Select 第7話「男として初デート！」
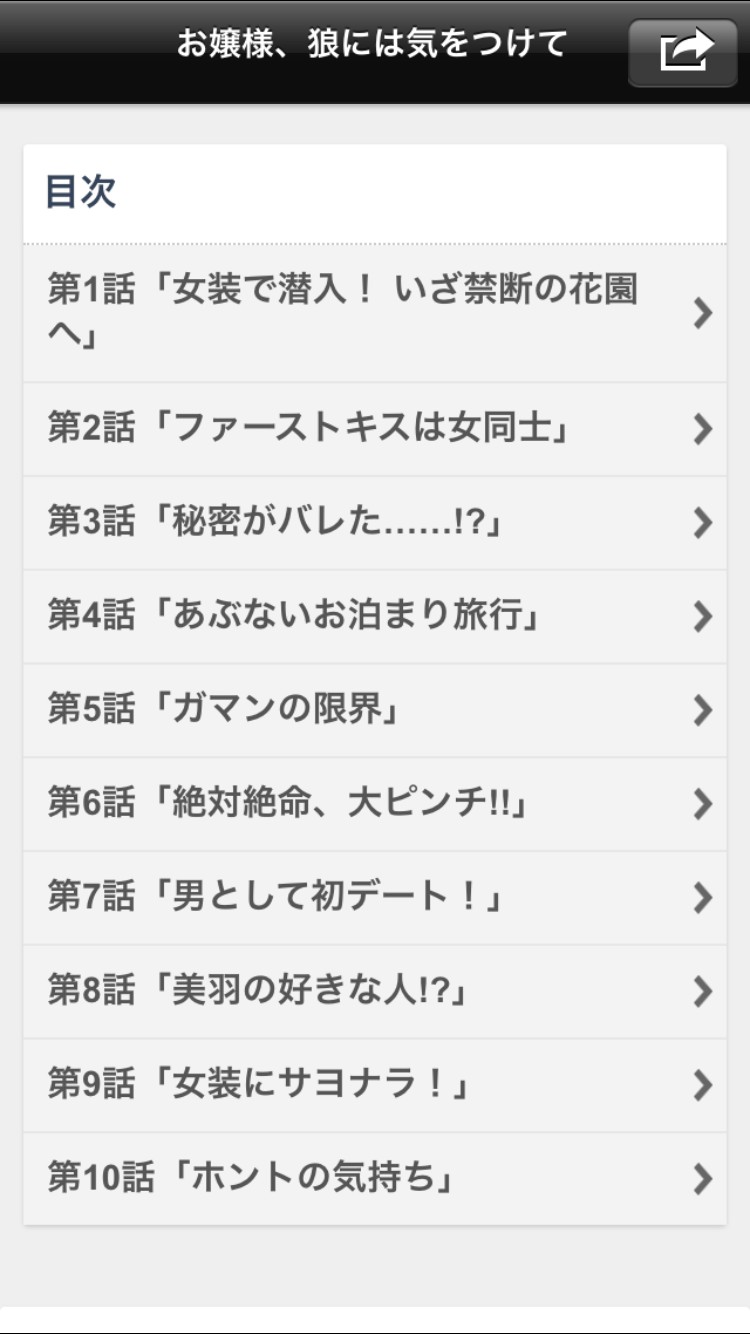Viewport: 750px width, 1334px height. 375,897
